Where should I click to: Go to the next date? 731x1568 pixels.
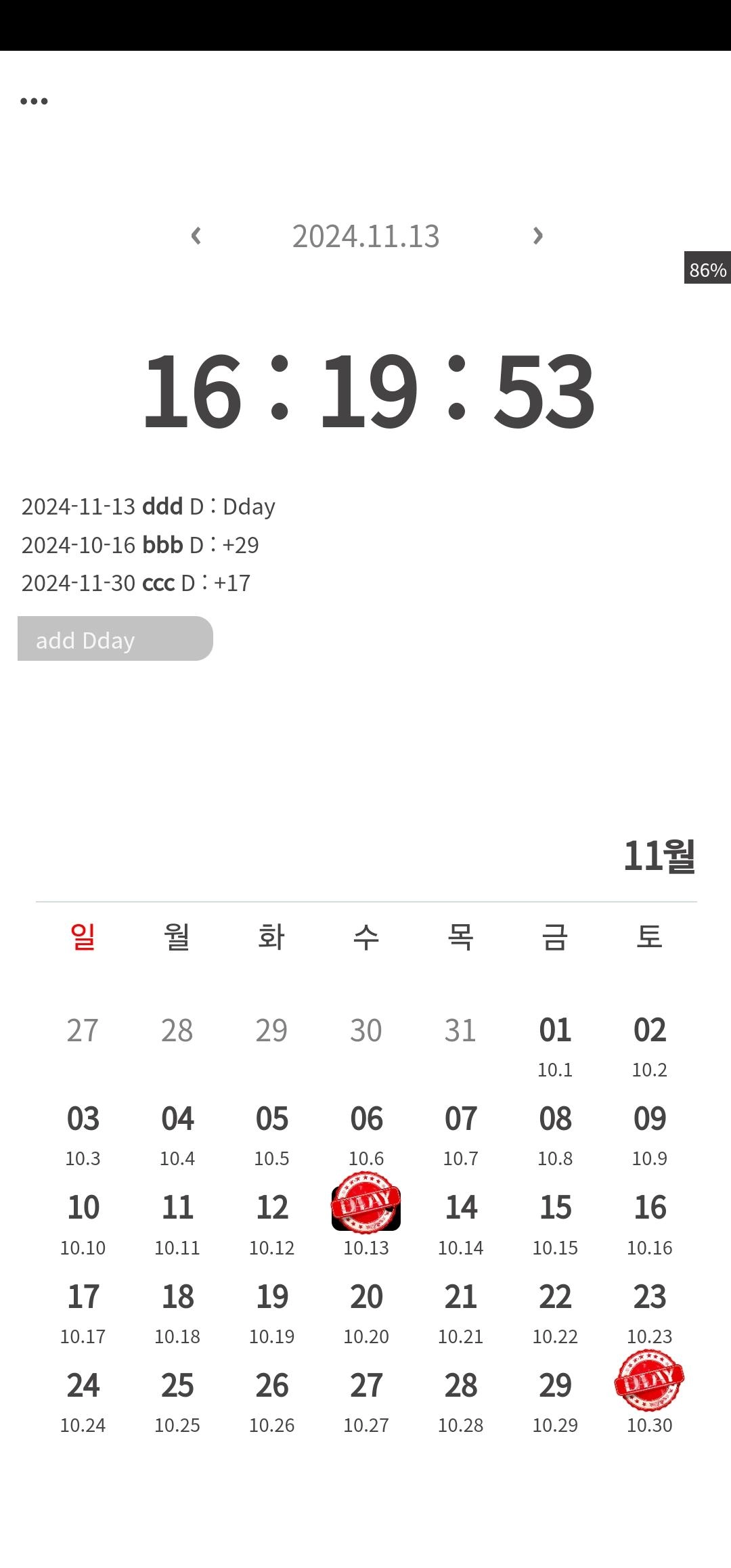pos(537,236)
